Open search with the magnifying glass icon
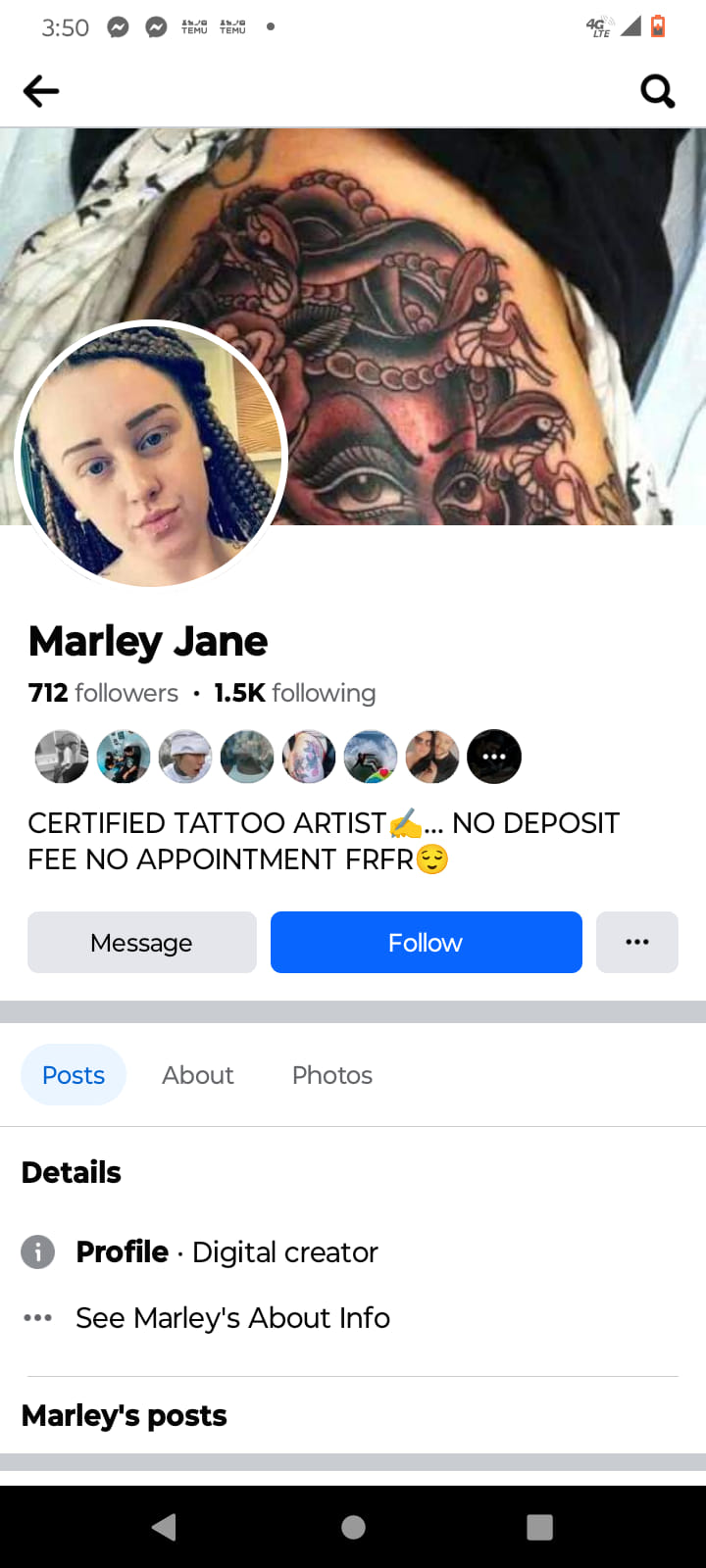Image resolution: width=706 pixels, height=1568 pixels. 657,91
